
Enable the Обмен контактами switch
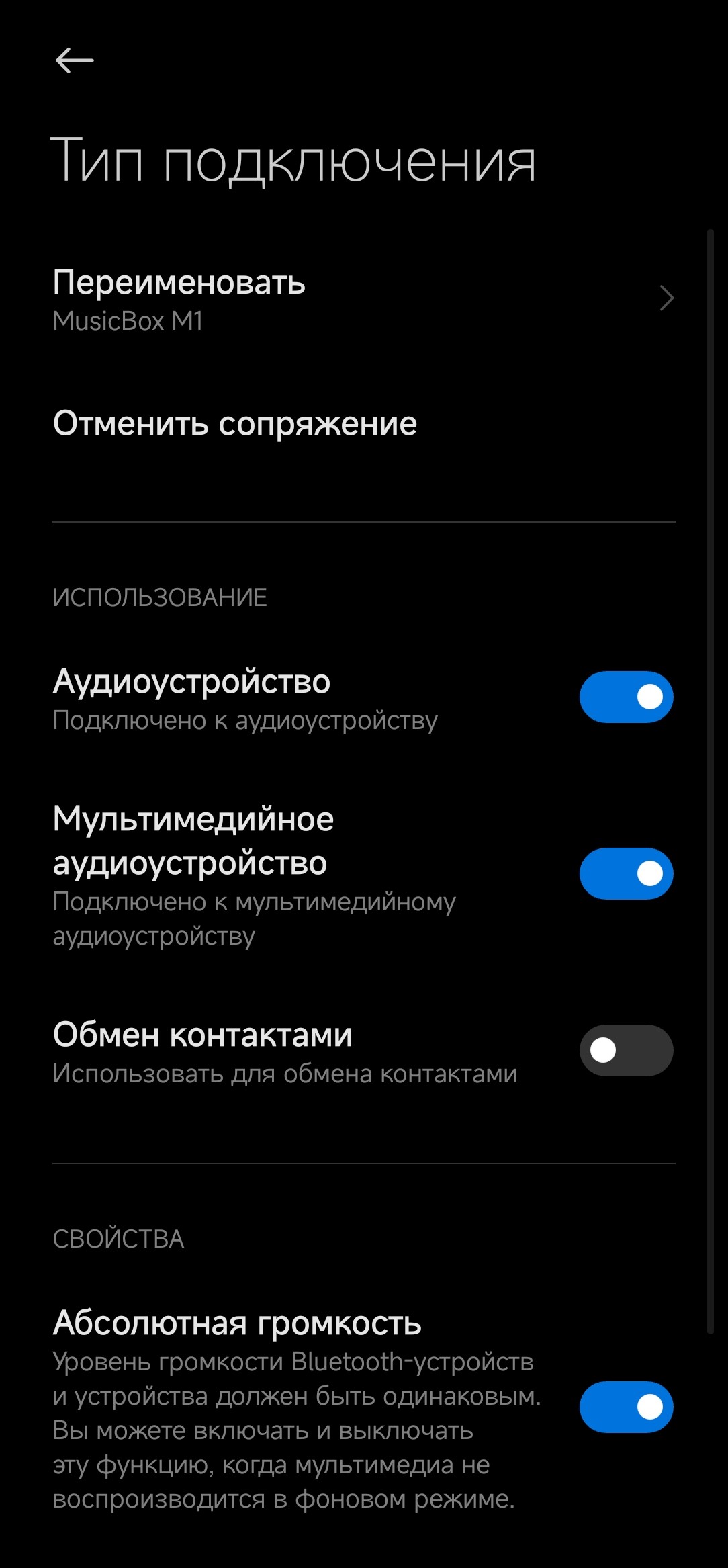626,1050
